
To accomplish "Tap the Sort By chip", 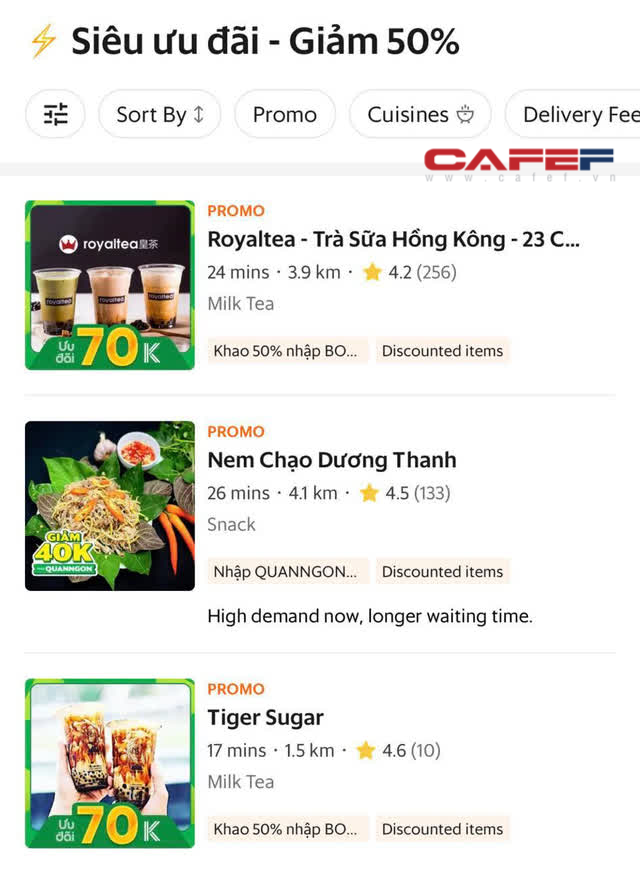I will (x=160, y=115).
